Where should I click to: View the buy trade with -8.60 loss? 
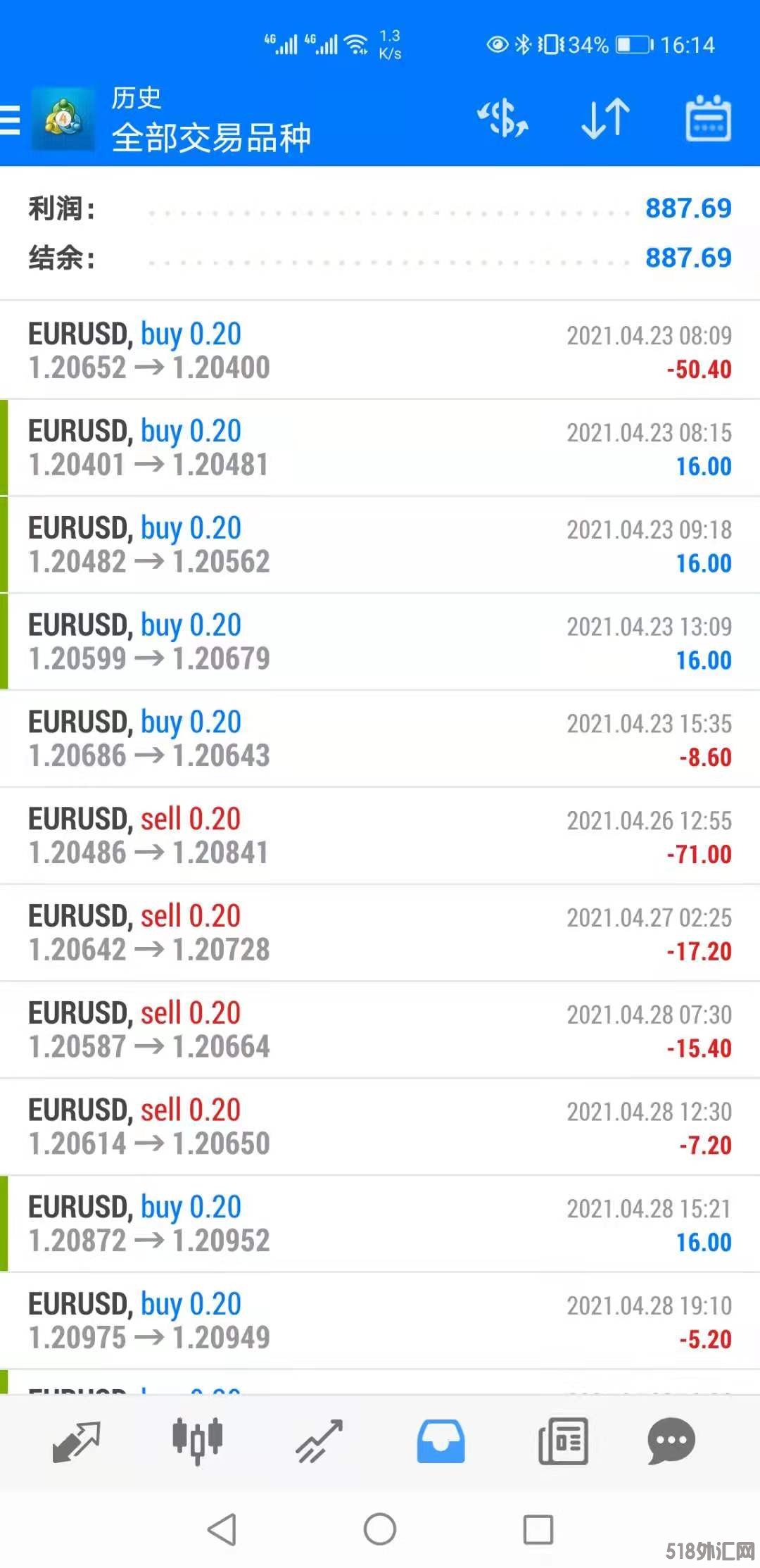[x=380, y=739]
